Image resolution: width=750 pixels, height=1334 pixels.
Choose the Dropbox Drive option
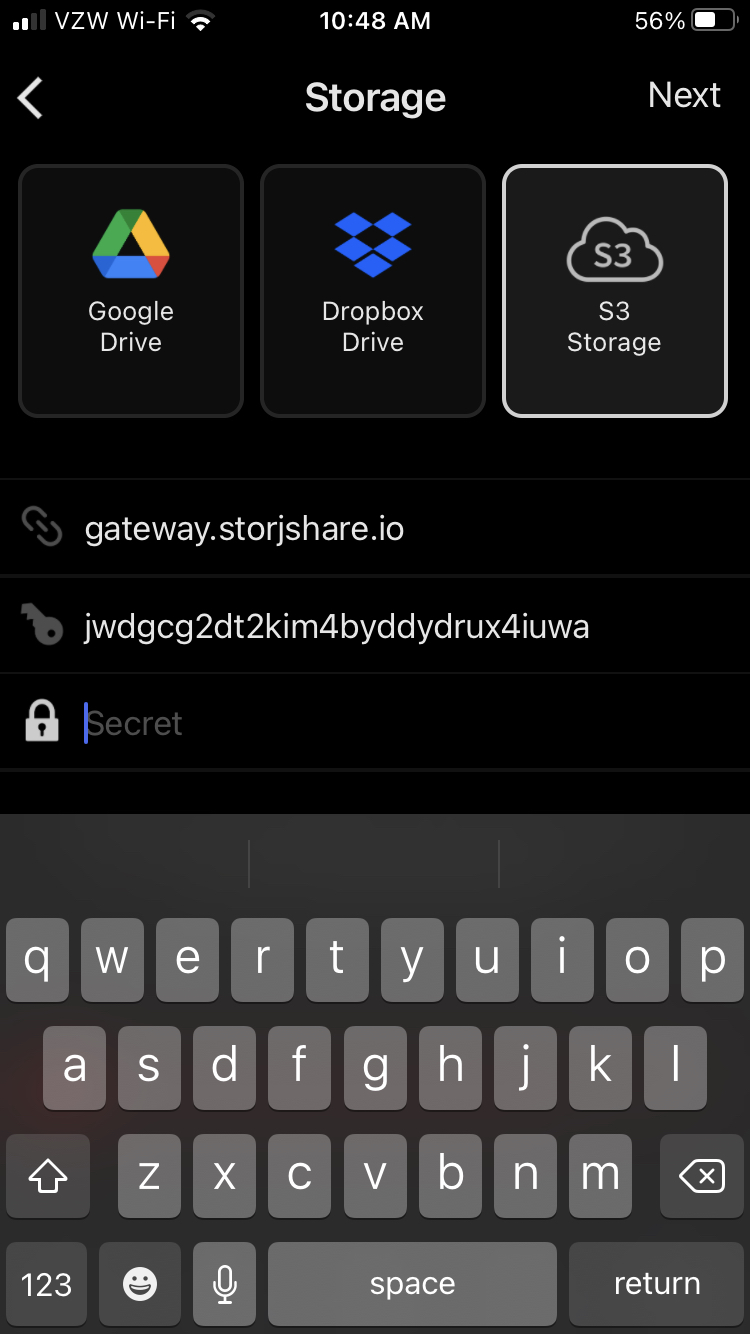[373, 291]
